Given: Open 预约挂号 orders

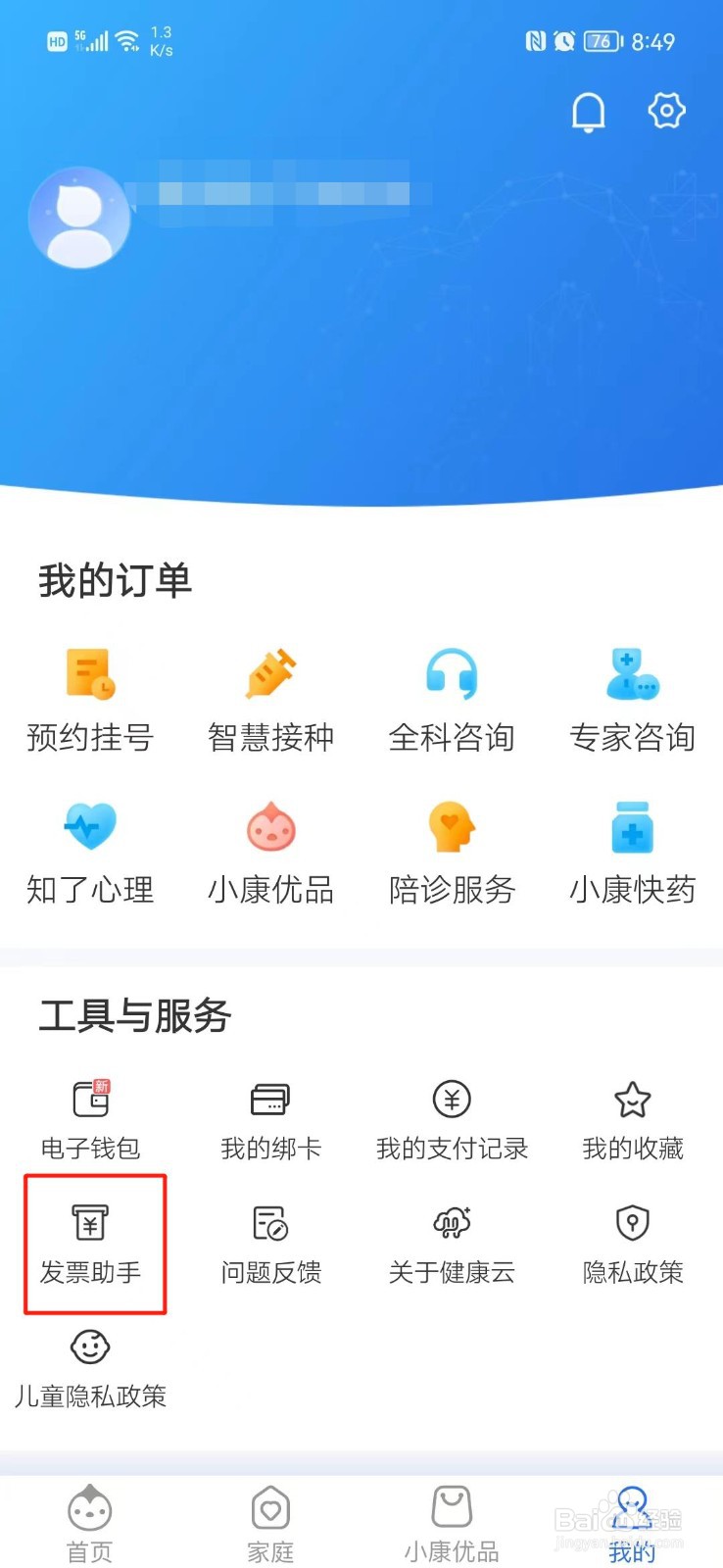Looking at the screenshot, I should click(90, 700).
